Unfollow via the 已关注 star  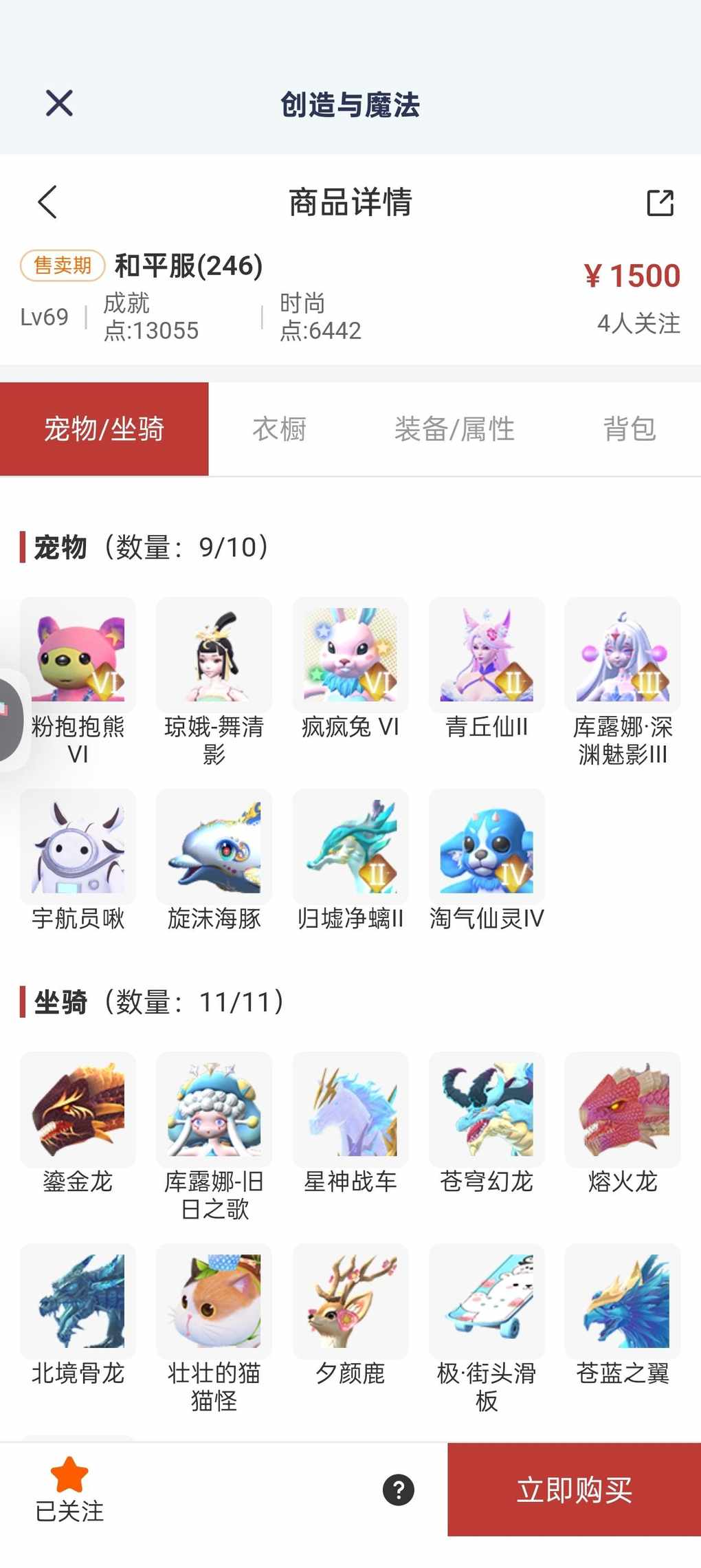coord(69,1488)
